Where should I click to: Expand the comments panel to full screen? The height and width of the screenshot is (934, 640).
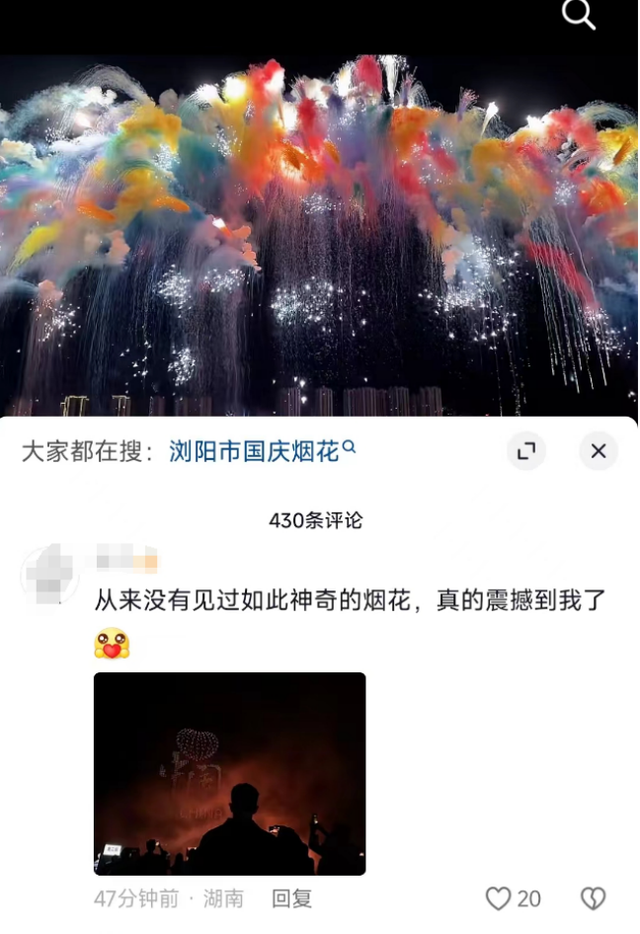526,451
